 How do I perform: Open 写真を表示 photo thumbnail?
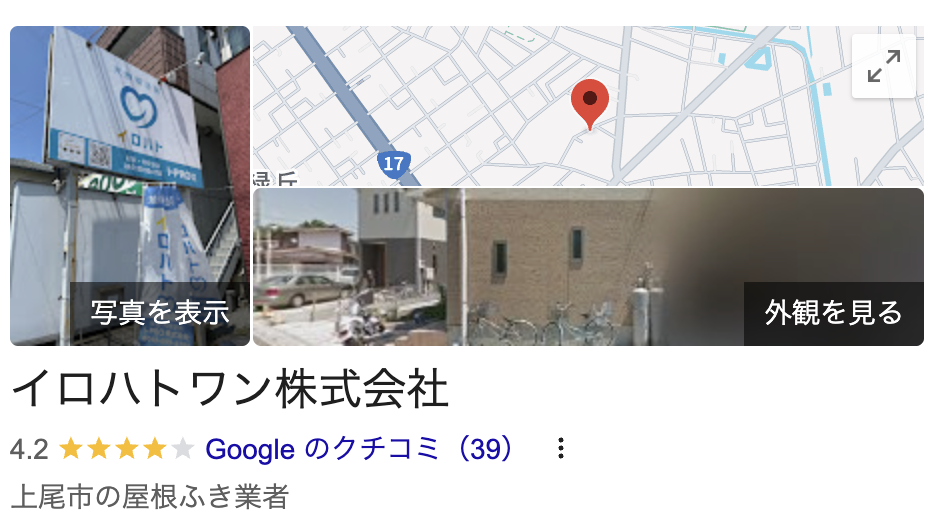[x=130, y=186]
